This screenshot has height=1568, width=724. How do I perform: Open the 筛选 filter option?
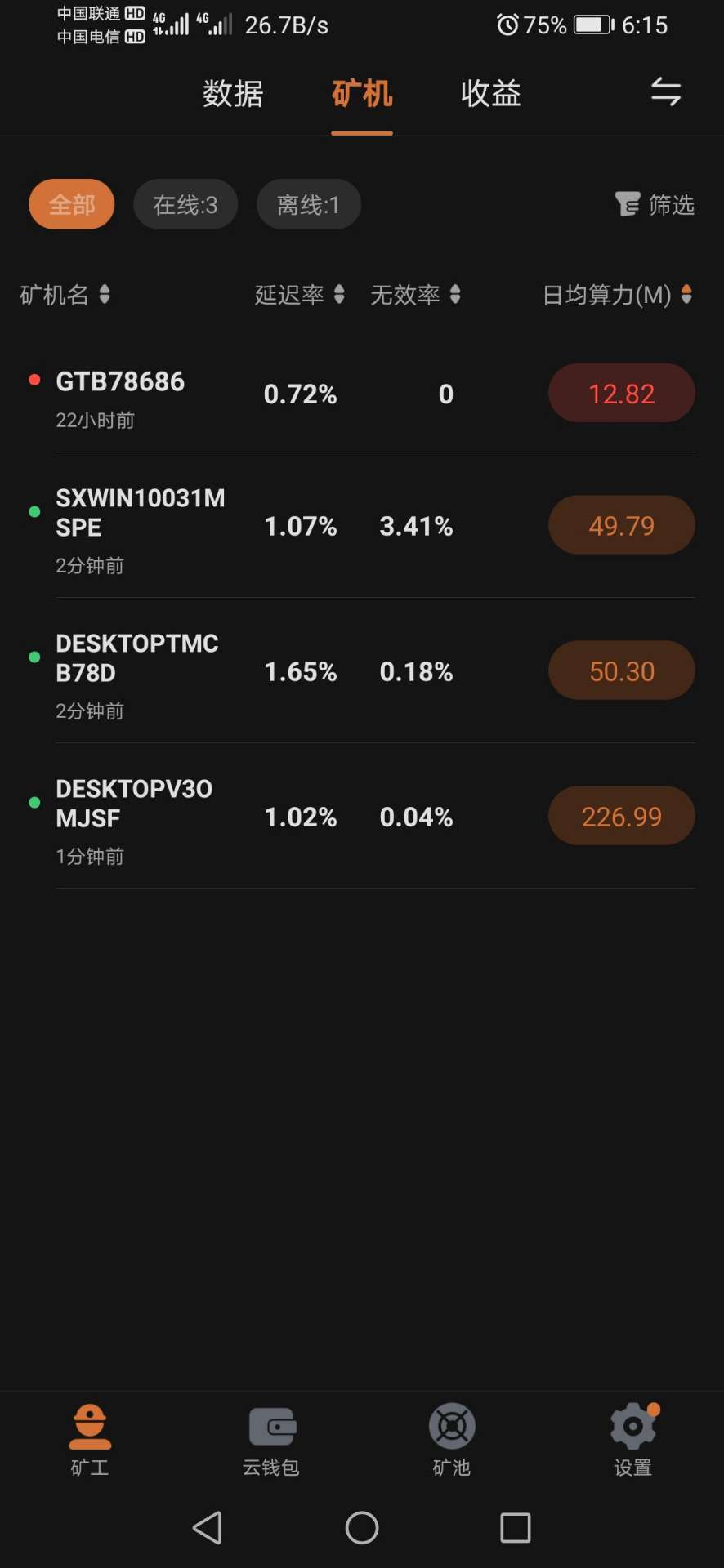tap(655, 204)
